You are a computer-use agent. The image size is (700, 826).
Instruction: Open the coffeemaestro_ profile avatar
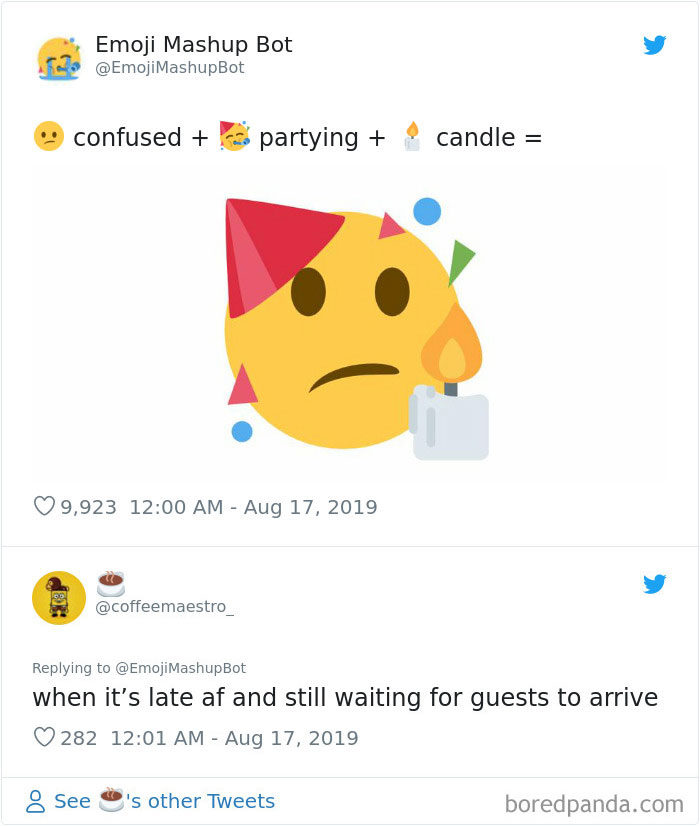(59, 598)
